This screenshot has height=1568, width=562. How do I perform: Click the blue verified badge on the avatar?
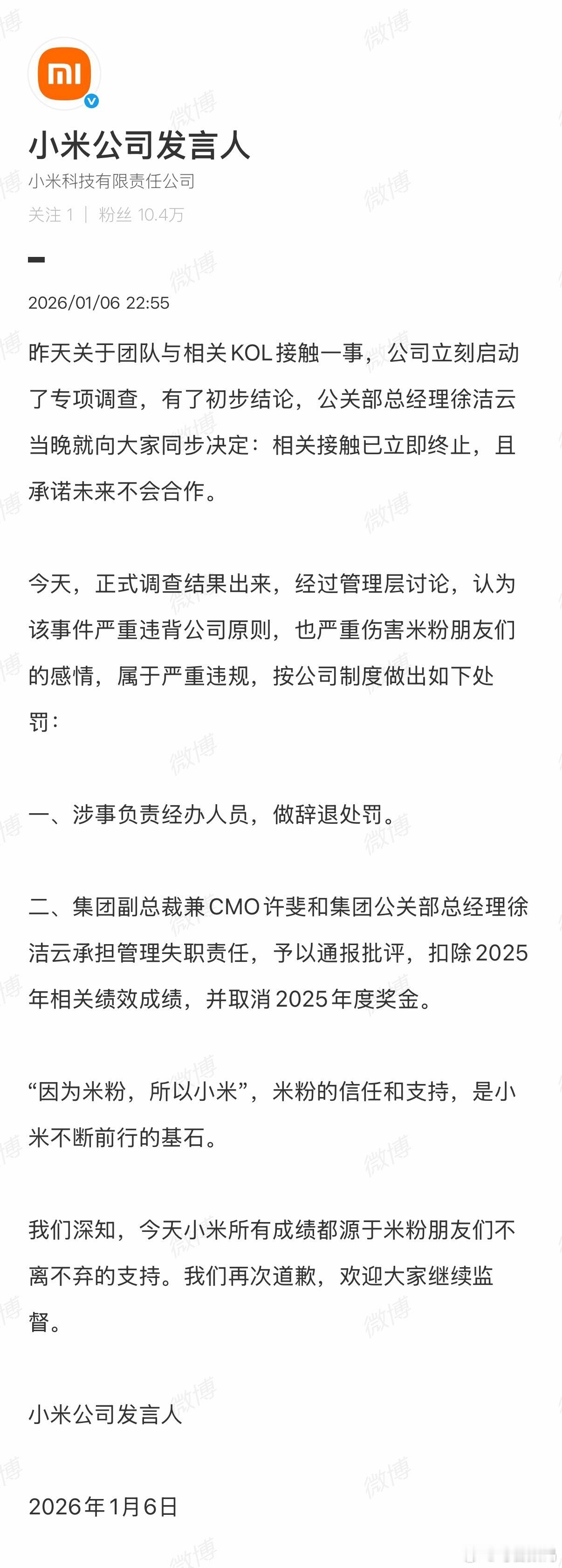coord(91,101)
